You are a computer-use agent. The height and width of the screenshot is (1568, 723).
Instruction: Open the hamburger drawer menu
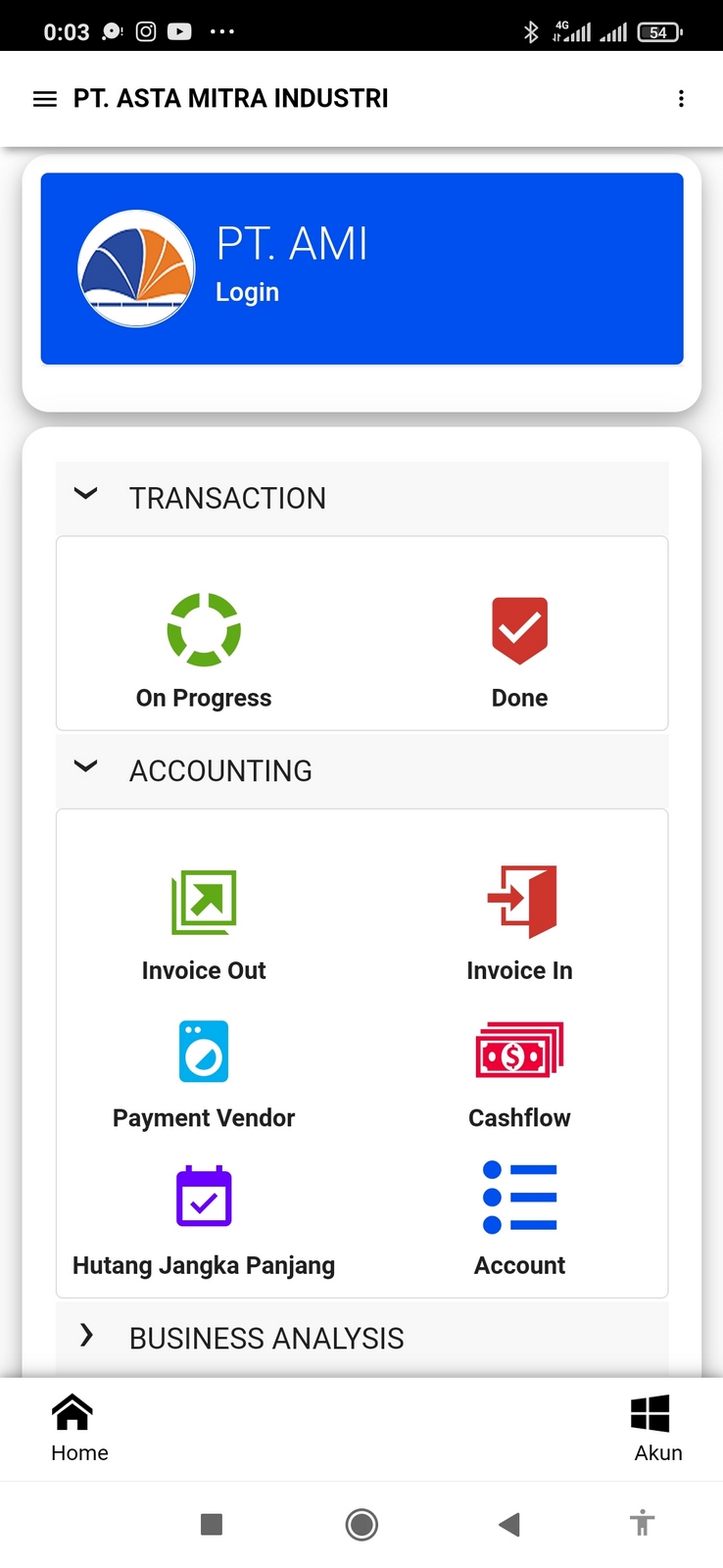(45, 99)
